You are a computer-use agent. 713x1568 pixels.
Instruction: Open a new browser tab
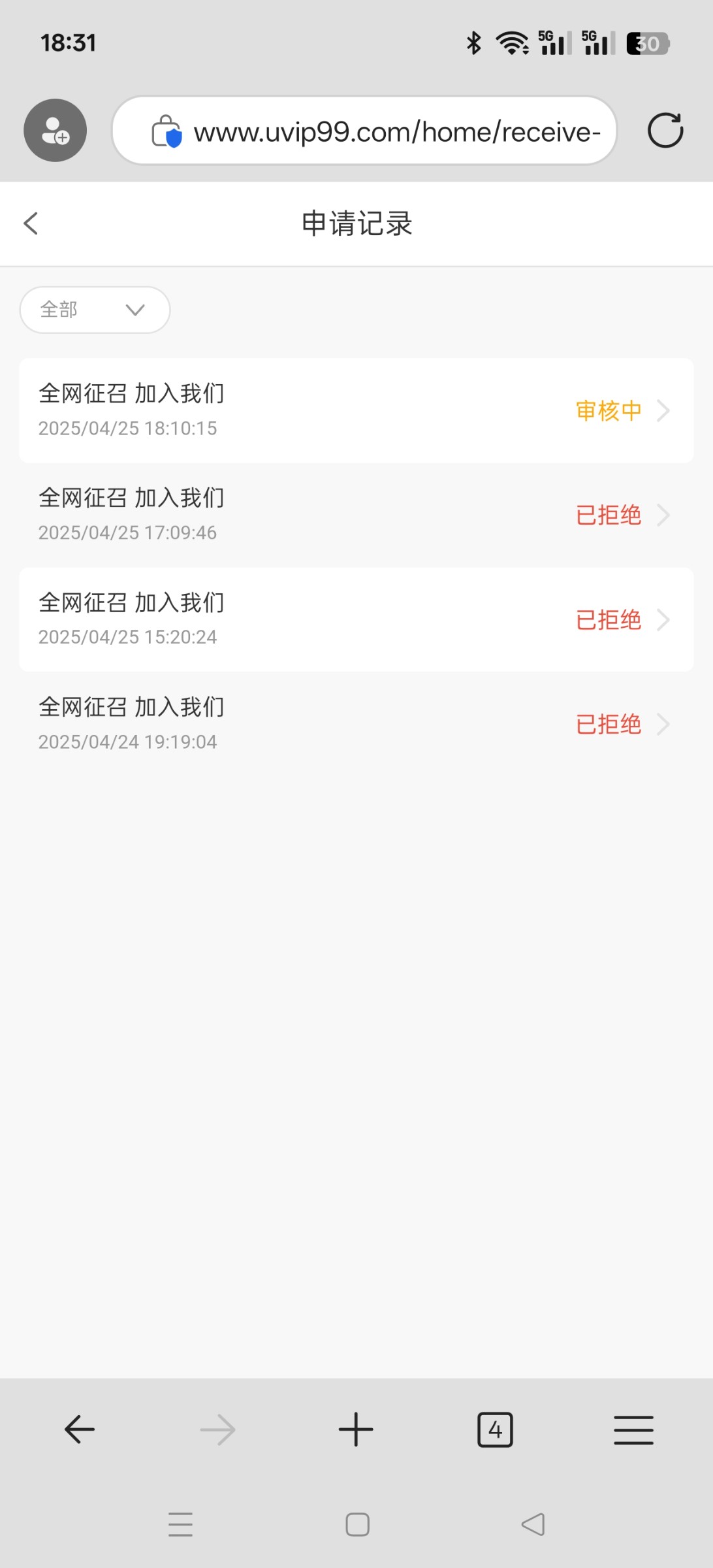click(x=356, y=1429)
